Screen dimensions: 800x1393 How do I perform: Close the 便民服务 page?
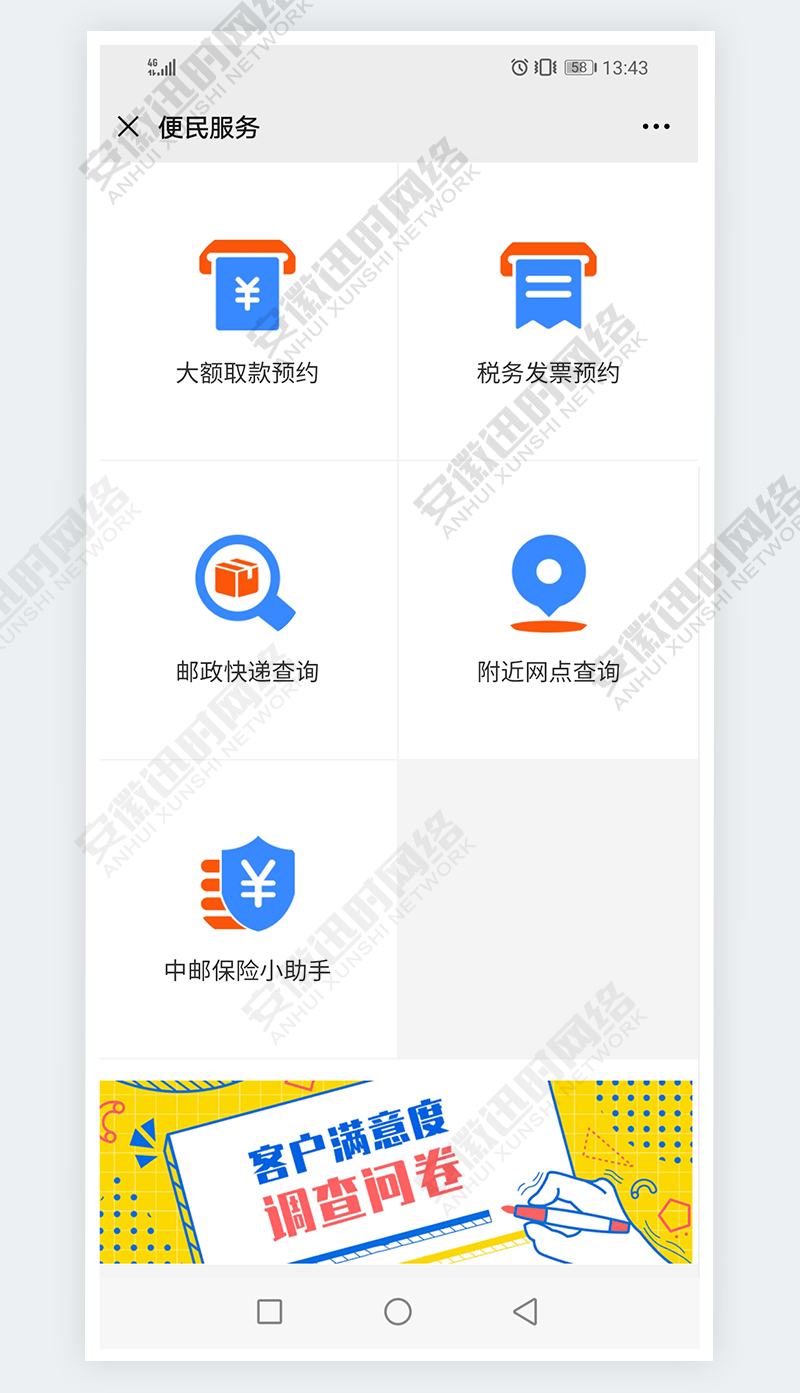pos(128,127)
